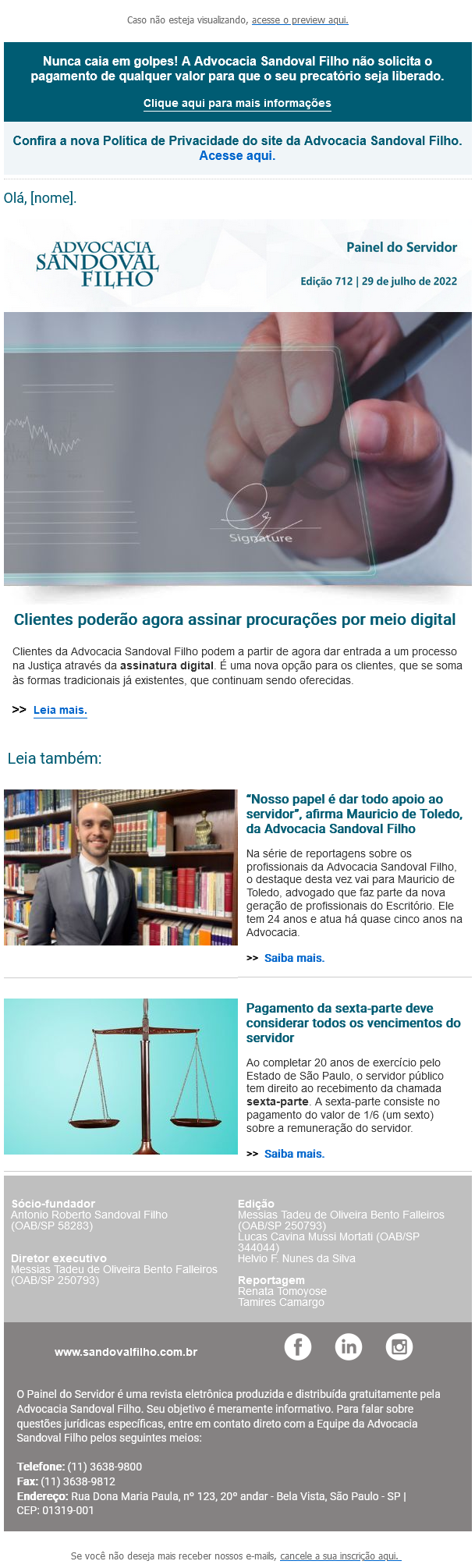Tap 'Leia mais.' under the digital signature article
Image resolution: width=475 pixels, height=1568 pixels.
tap(60, 710)
